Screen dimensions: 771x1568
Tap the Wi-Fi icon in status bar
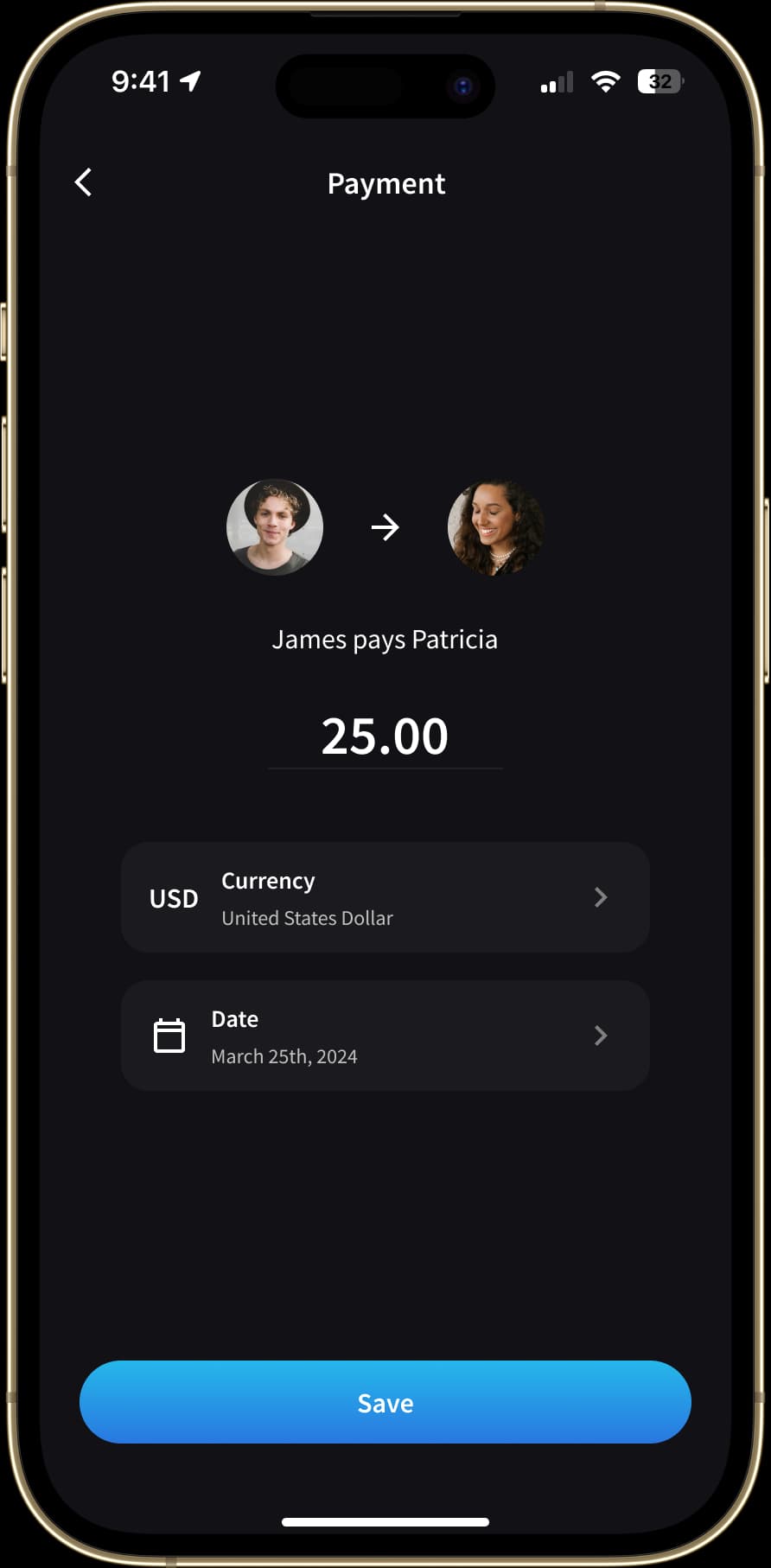606,80
